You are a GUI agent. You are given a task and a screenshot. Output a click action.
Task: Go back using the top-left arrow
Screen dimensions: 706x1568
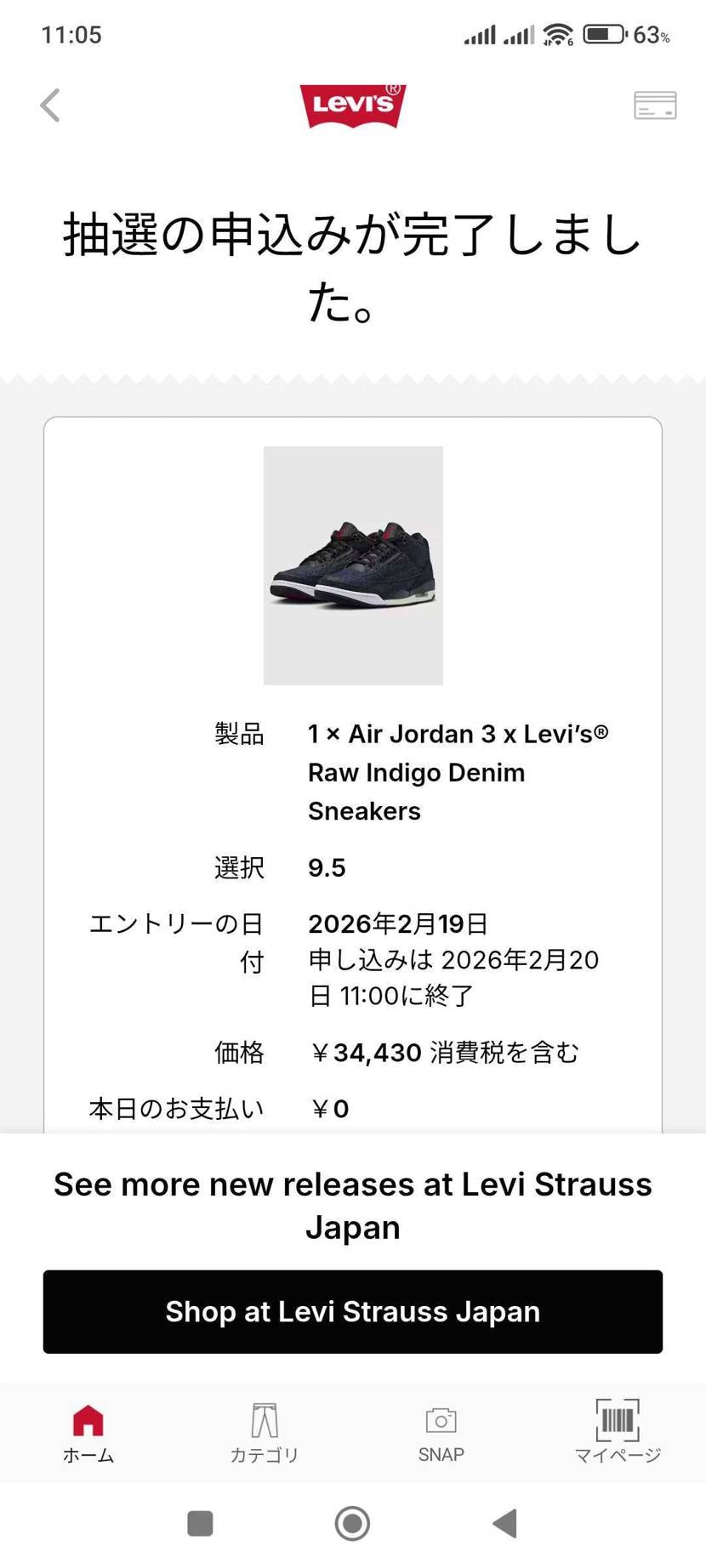pyautogui.click(x=50, y=105)
